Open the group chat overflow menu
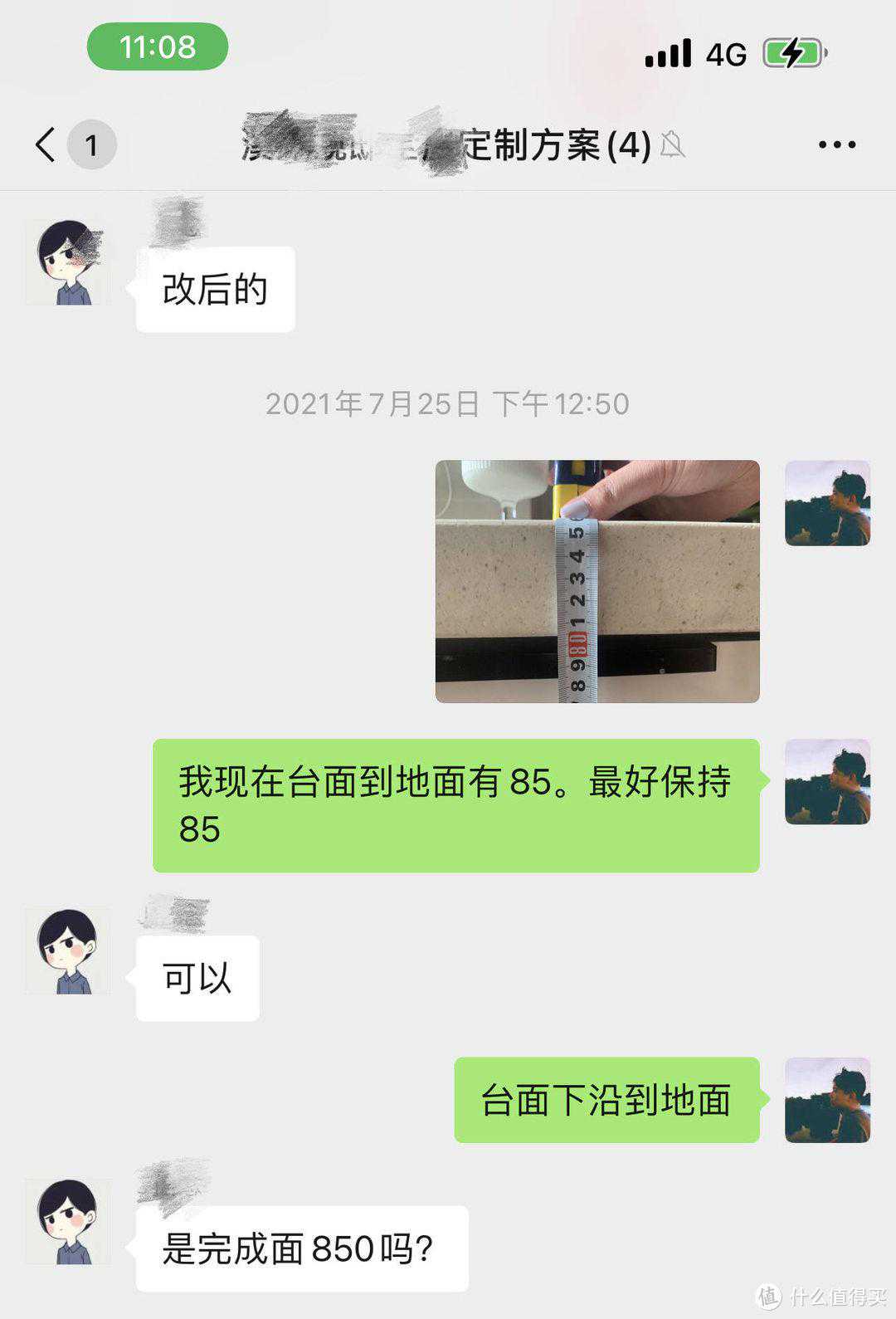896x1319 pixels. [x=836, y=144]
